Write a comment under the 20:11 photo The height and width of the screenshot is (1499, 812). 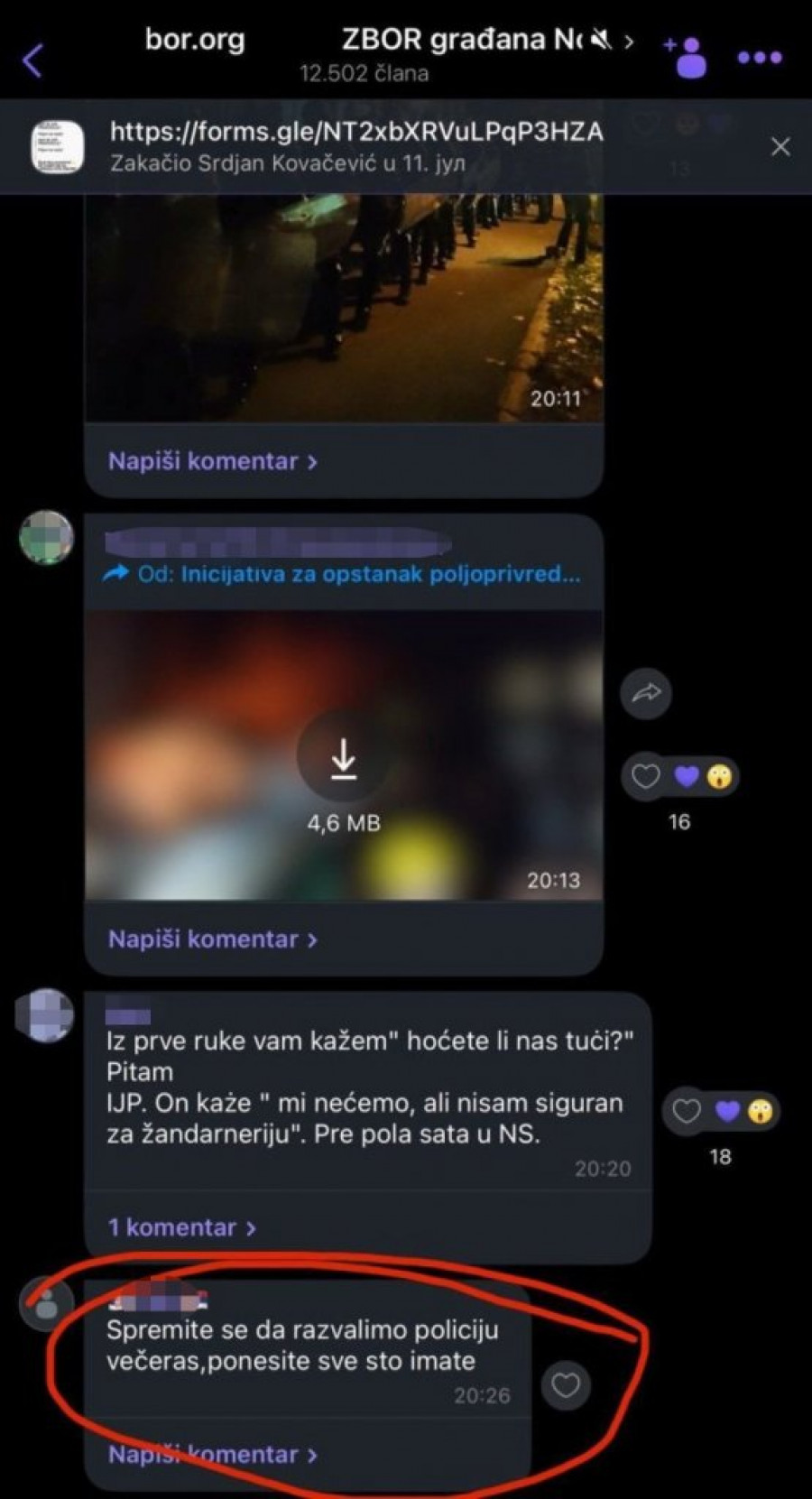pyautogui.click(x=213, y=461)
